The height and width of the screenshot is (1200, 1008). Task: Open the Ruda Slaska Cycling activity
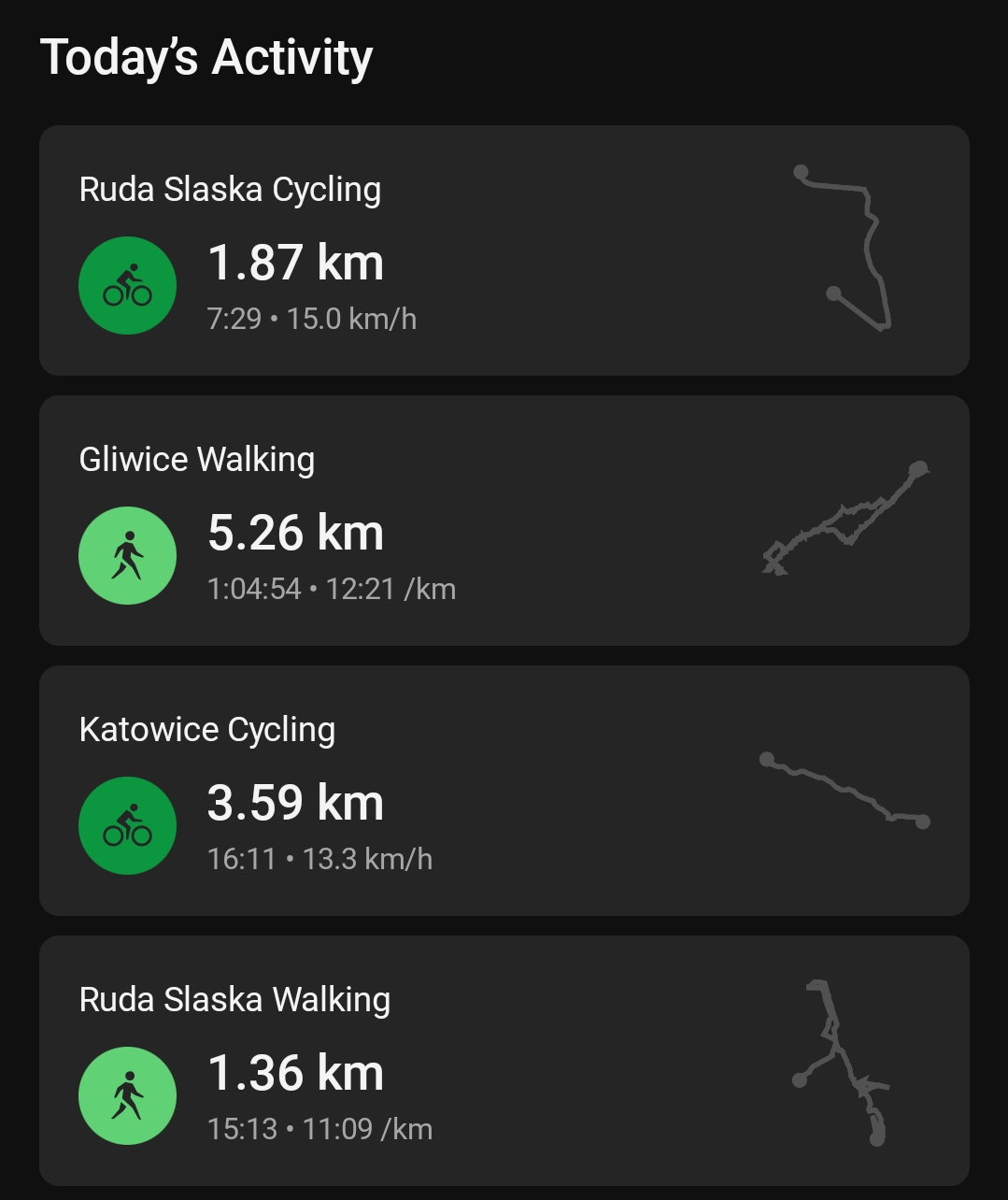[504, 250]
